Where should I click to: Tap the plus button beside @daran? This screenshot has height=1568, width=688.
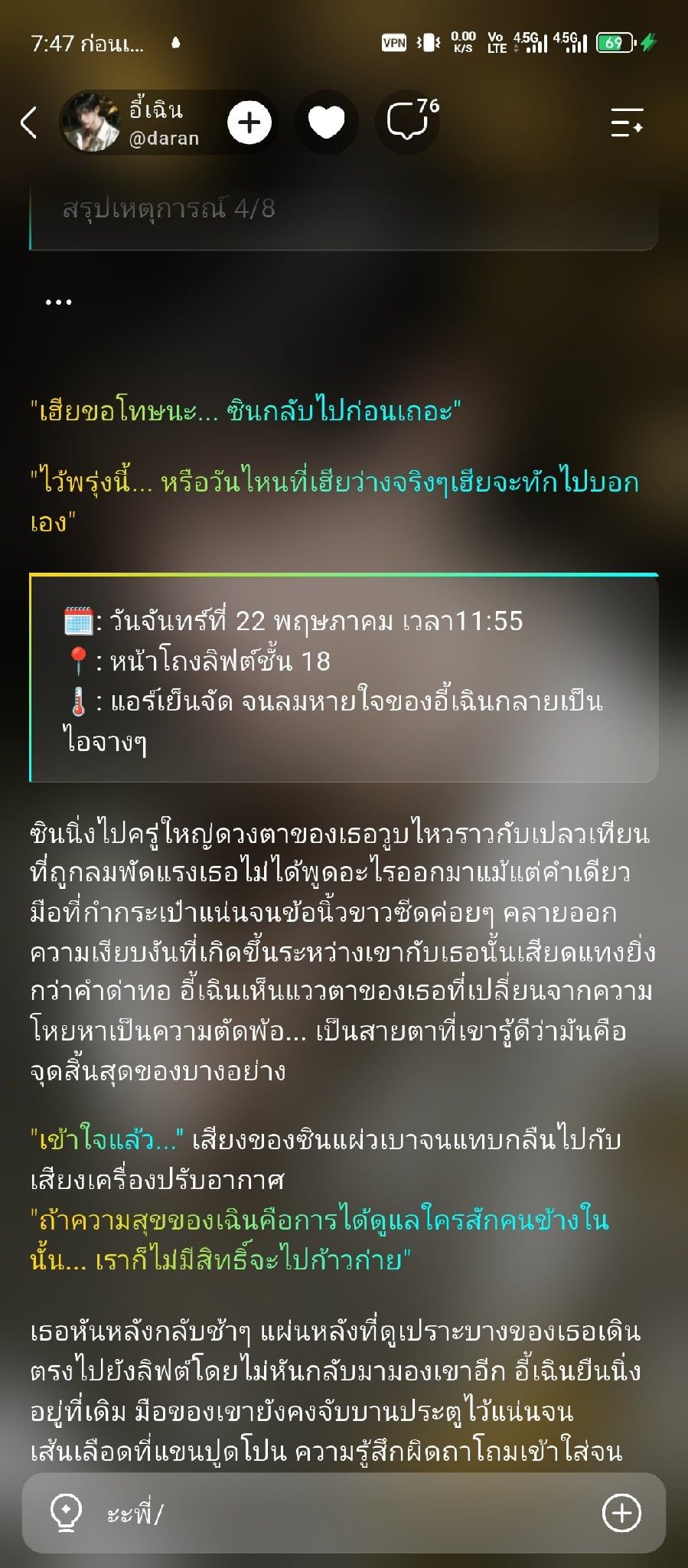(x=249, y=122)
